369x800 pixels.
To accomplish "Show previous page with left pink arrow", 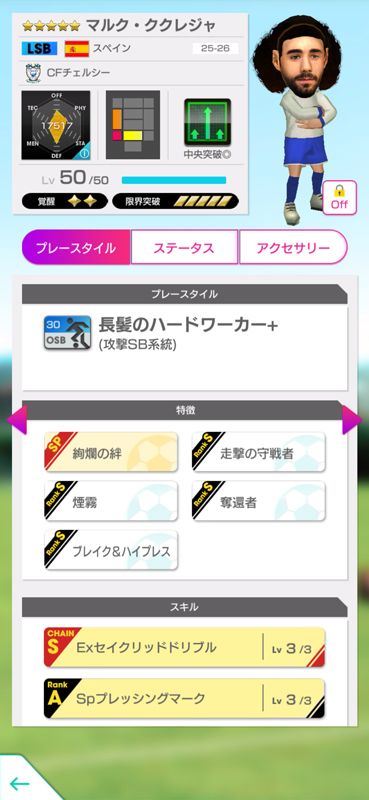I will pyautogui.click(x=16, y=420).
